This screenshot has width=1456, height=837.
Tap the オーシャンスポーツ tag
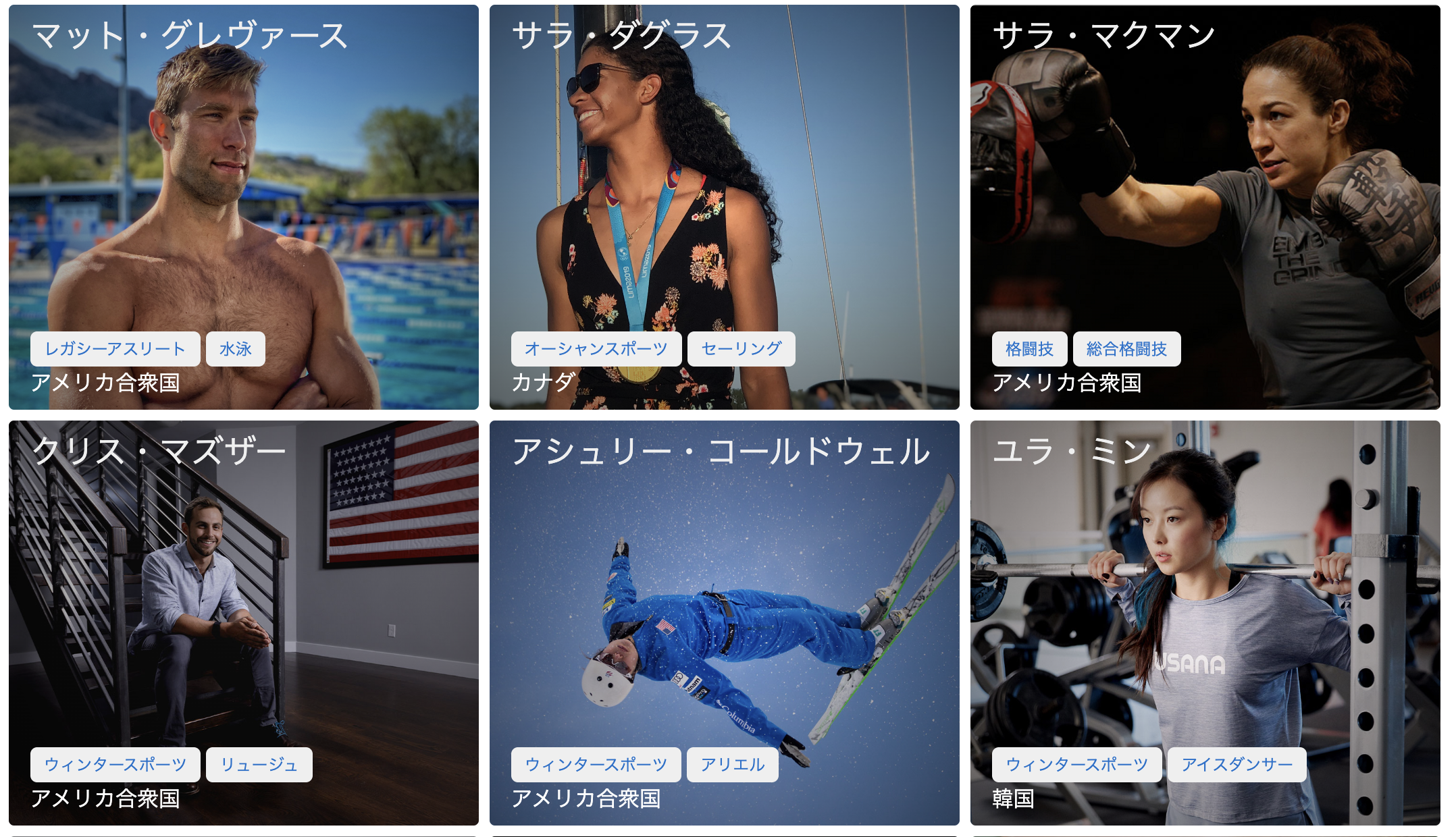pyautogui.click(x=596, y=349)
